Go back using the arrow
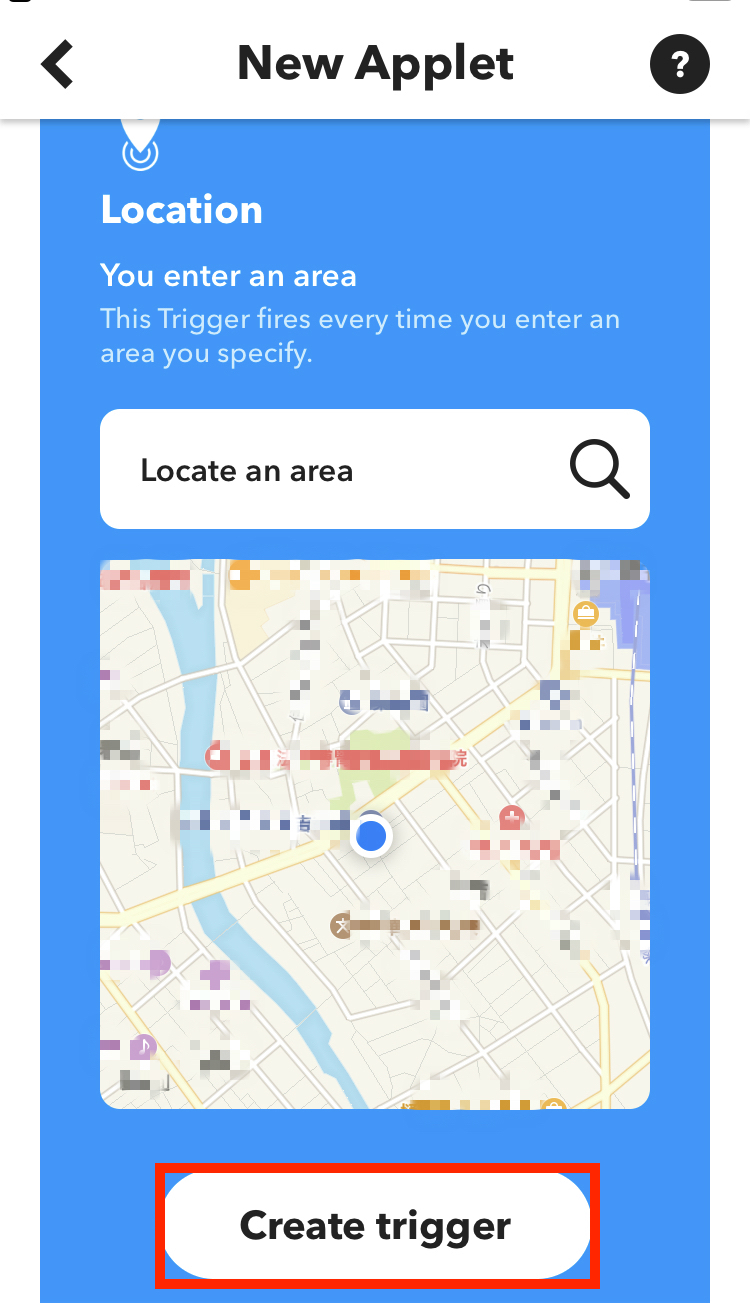Image resolution: width=750 pixels, height=1303 pixels. point(57,64)
